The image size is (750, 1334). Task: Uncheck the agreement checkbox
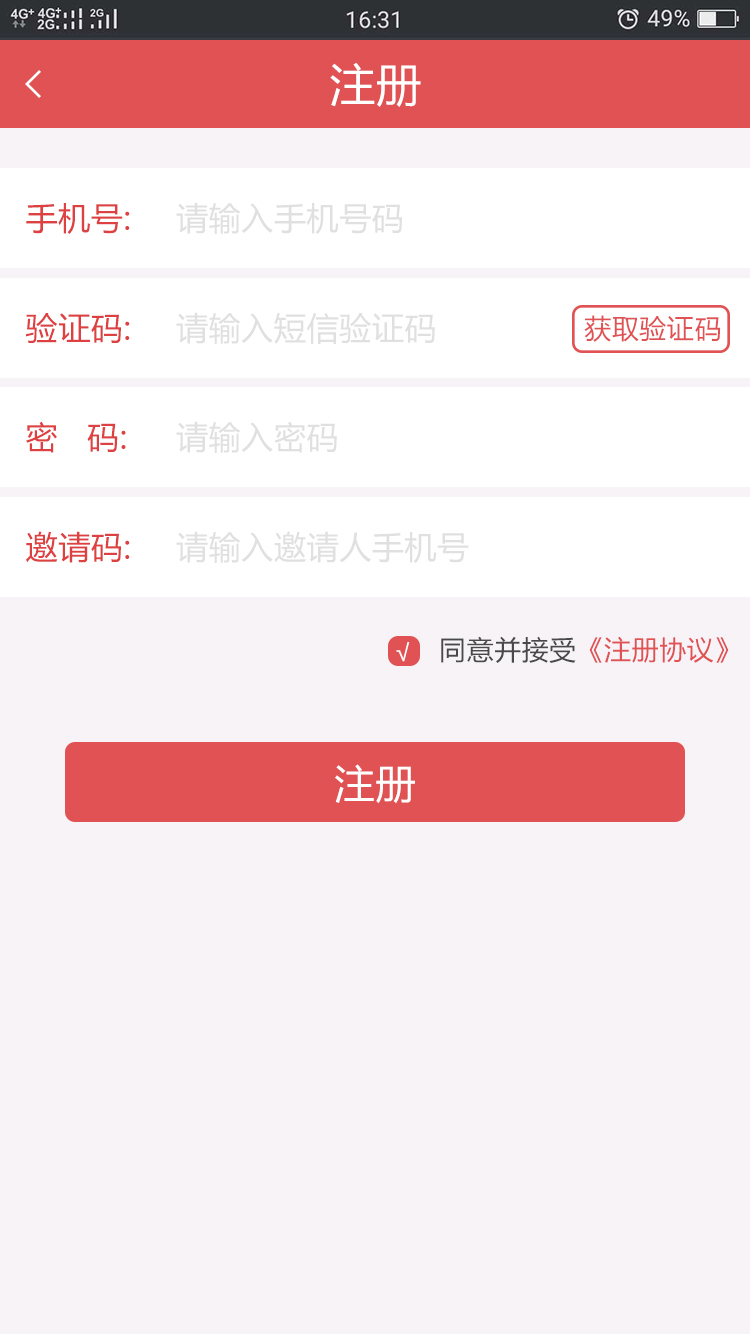(x=404, y=651)
